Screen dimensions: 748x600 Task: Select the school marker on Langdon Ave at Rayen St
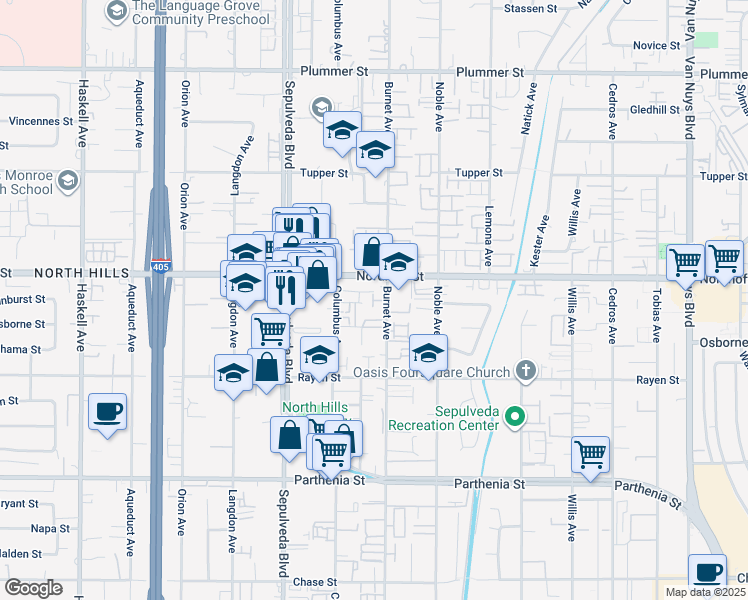click(x=233, y=373)
